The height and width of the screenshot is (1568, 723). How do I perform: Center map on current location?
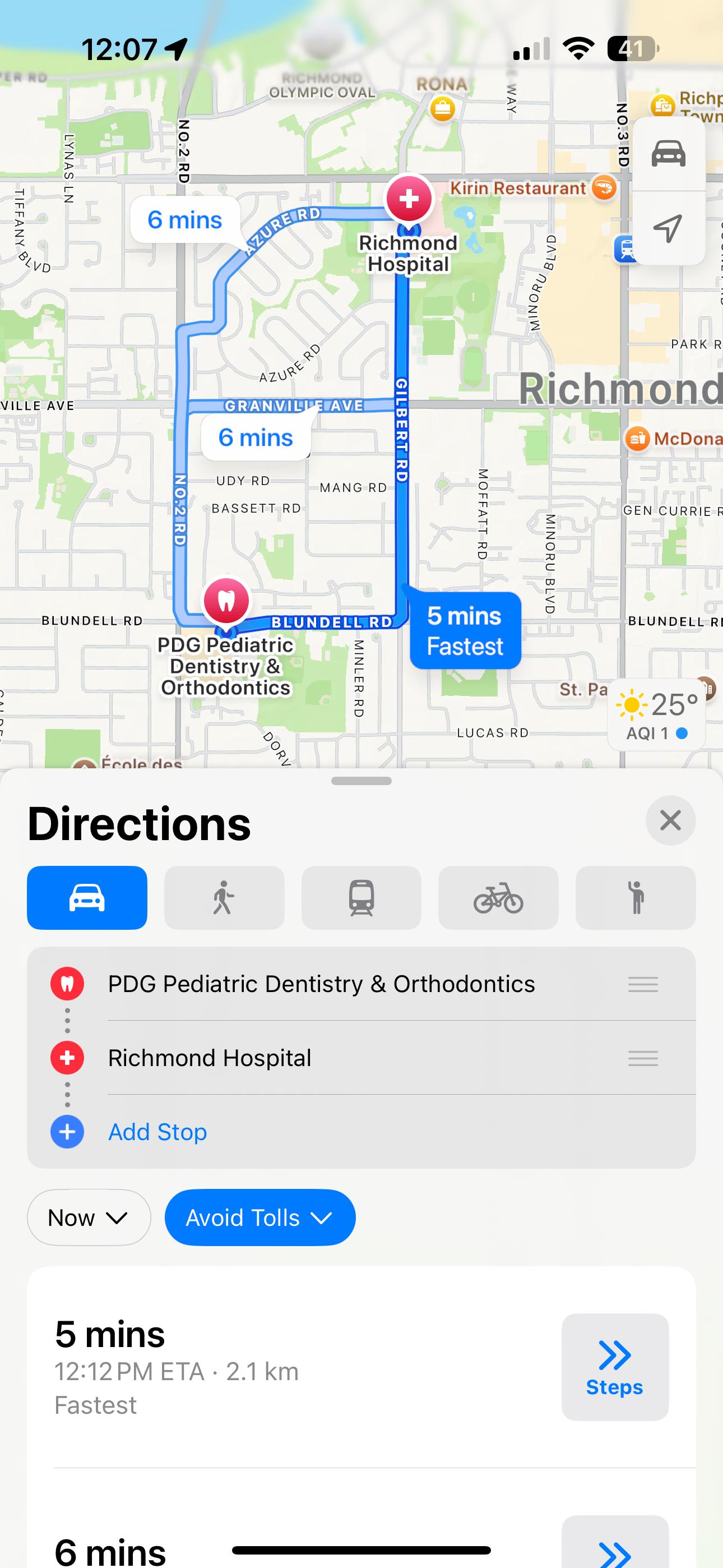[668, 228]
